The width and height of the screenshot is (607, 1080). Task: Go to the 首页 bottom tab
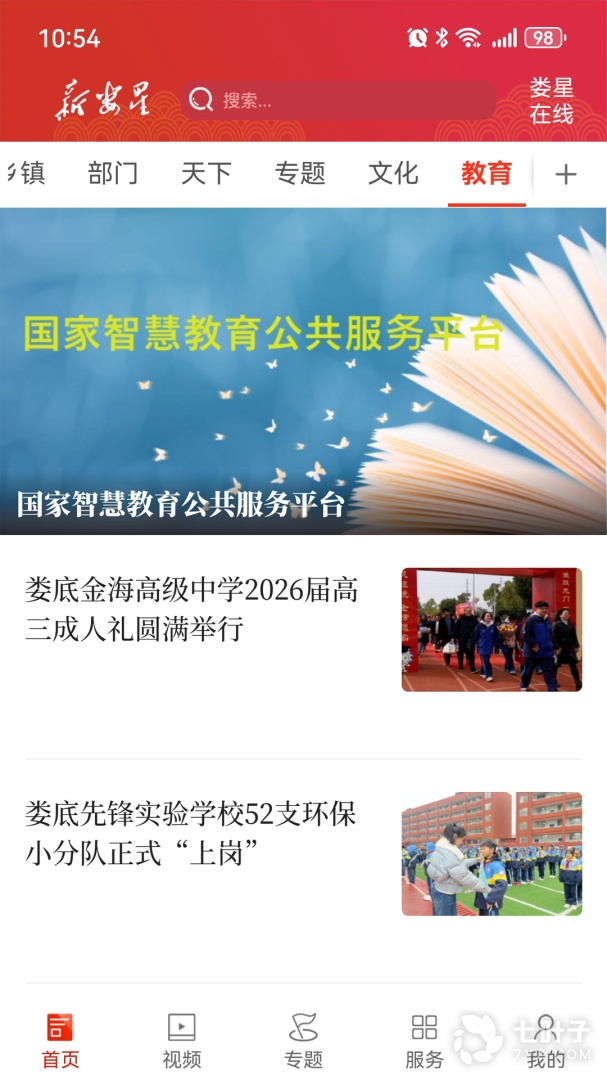60,1040
